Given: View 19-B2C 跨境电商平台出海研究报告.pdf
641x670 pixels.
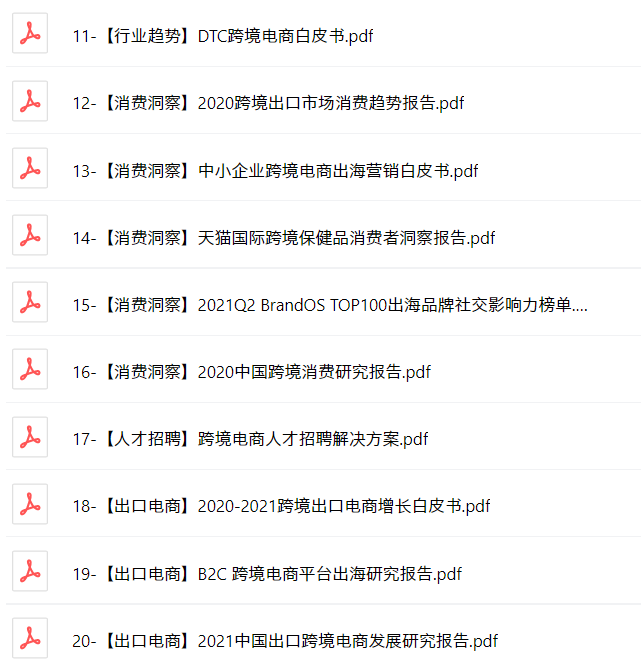Looking at the screenshot, I should click(267, 574).
